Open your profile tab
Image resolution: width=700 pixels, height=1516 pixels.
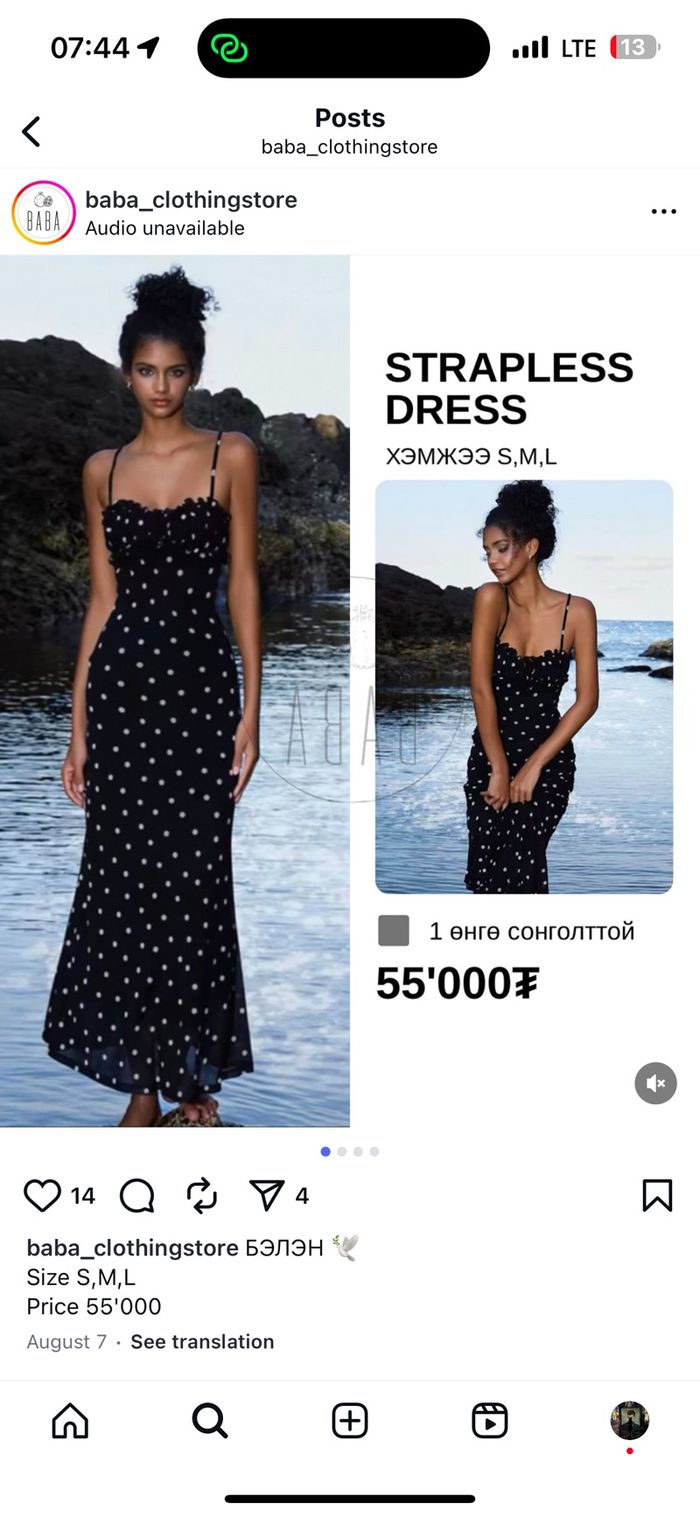click(x=630, y=1420)
